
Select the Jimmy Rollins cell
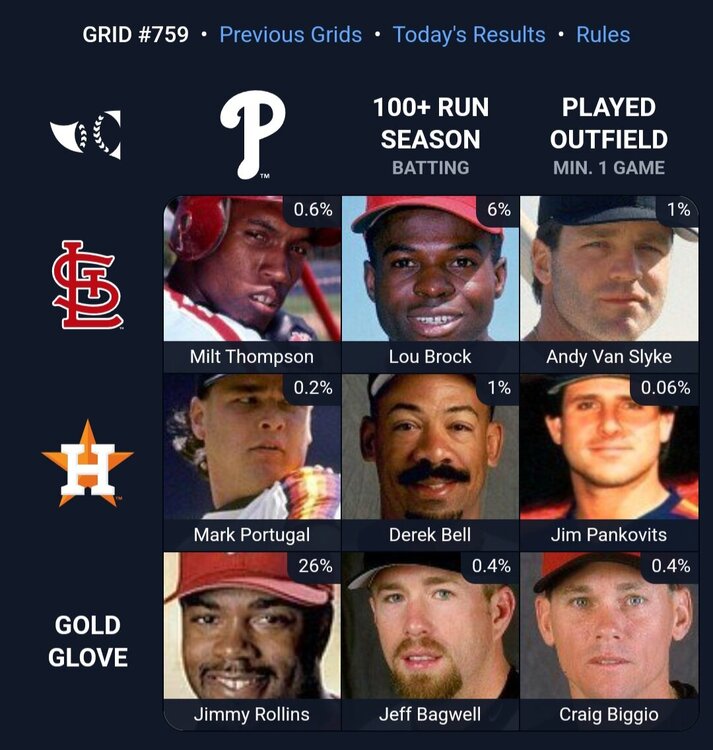(x=252, y=640)
